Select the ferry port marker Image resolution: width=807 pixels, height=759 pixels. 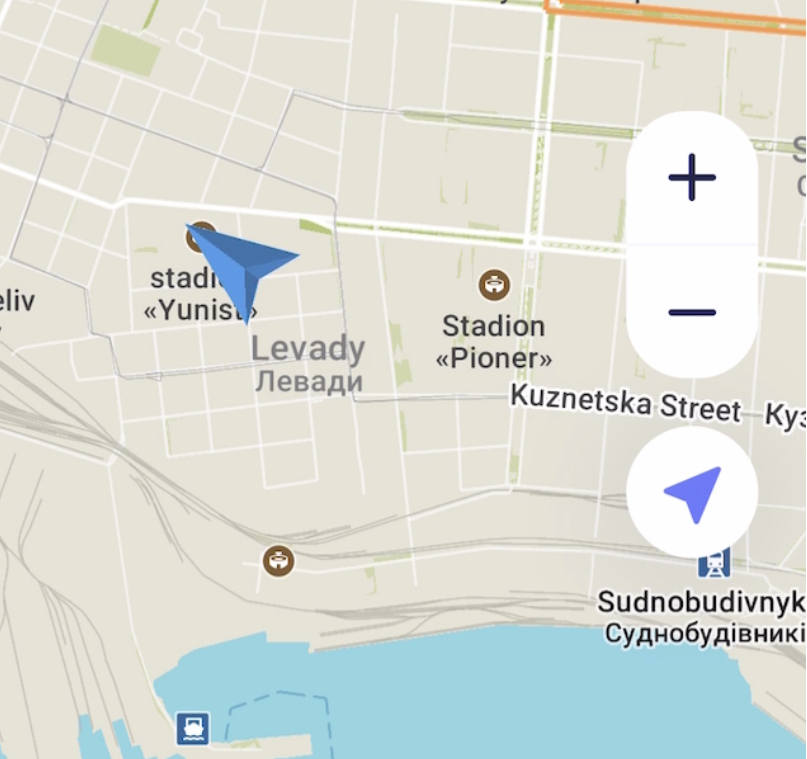coord(192,728)
